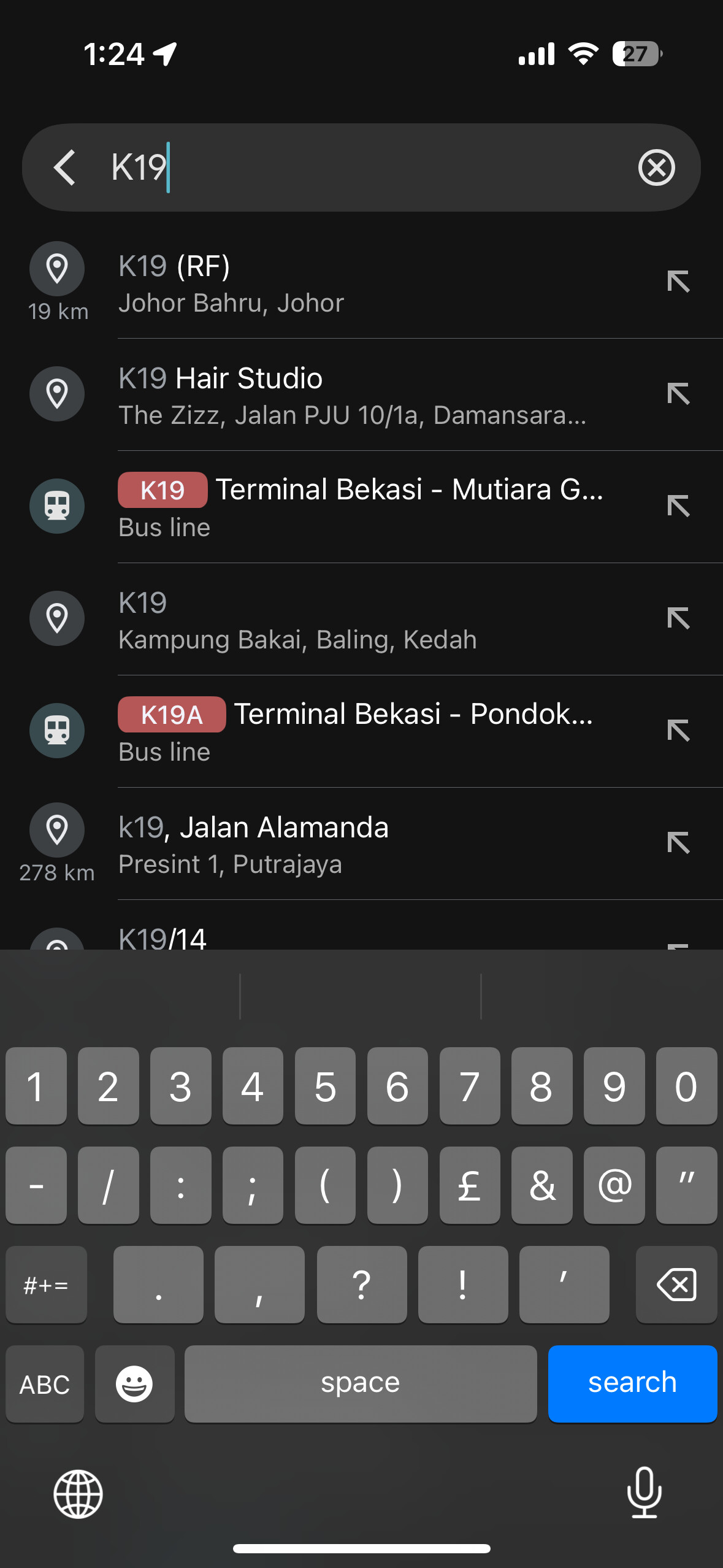Image resolution: width=723 pixels, height=1568 pixels.
Task: Hit the blue search key
Action: (632, 1383)
